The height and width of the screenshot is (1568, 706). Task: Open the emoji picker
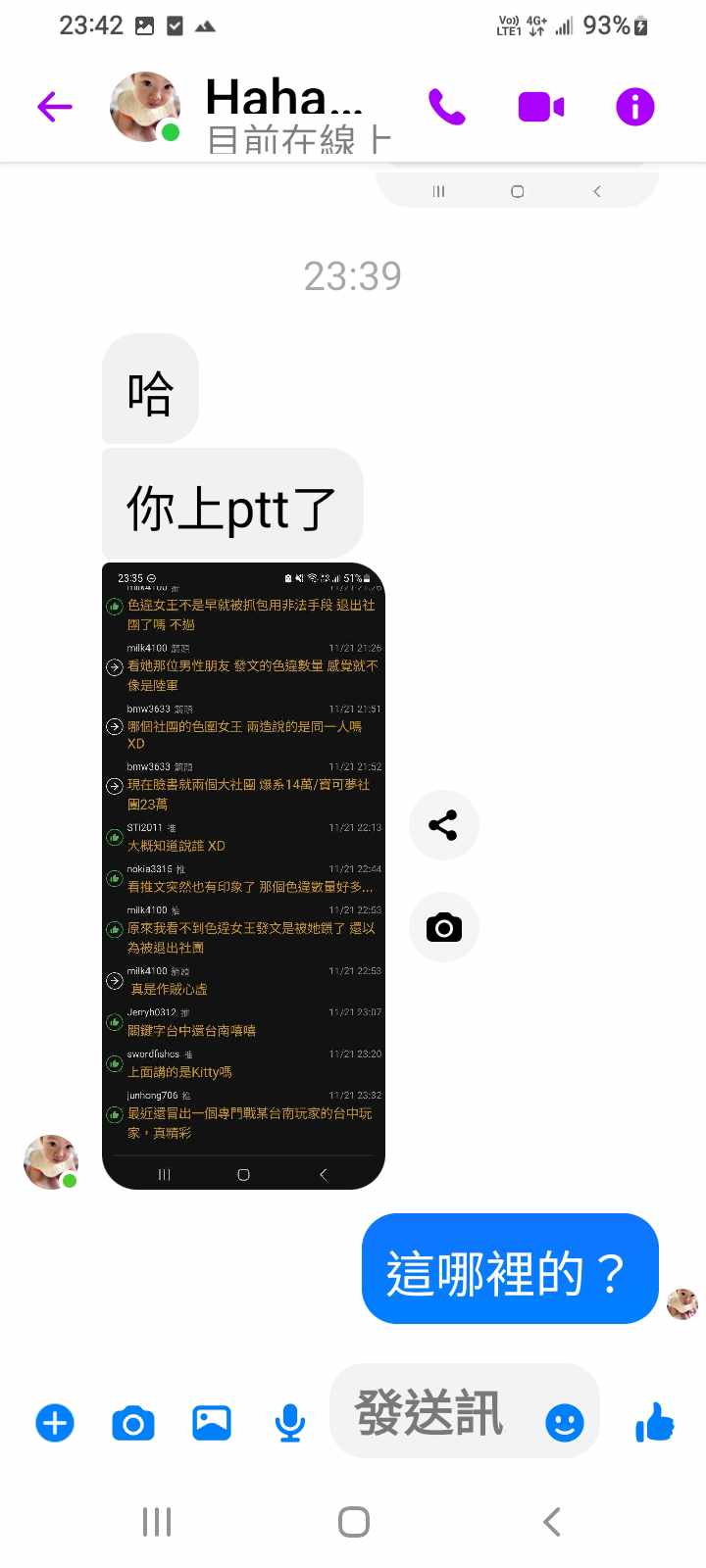tap(564, 1422)
